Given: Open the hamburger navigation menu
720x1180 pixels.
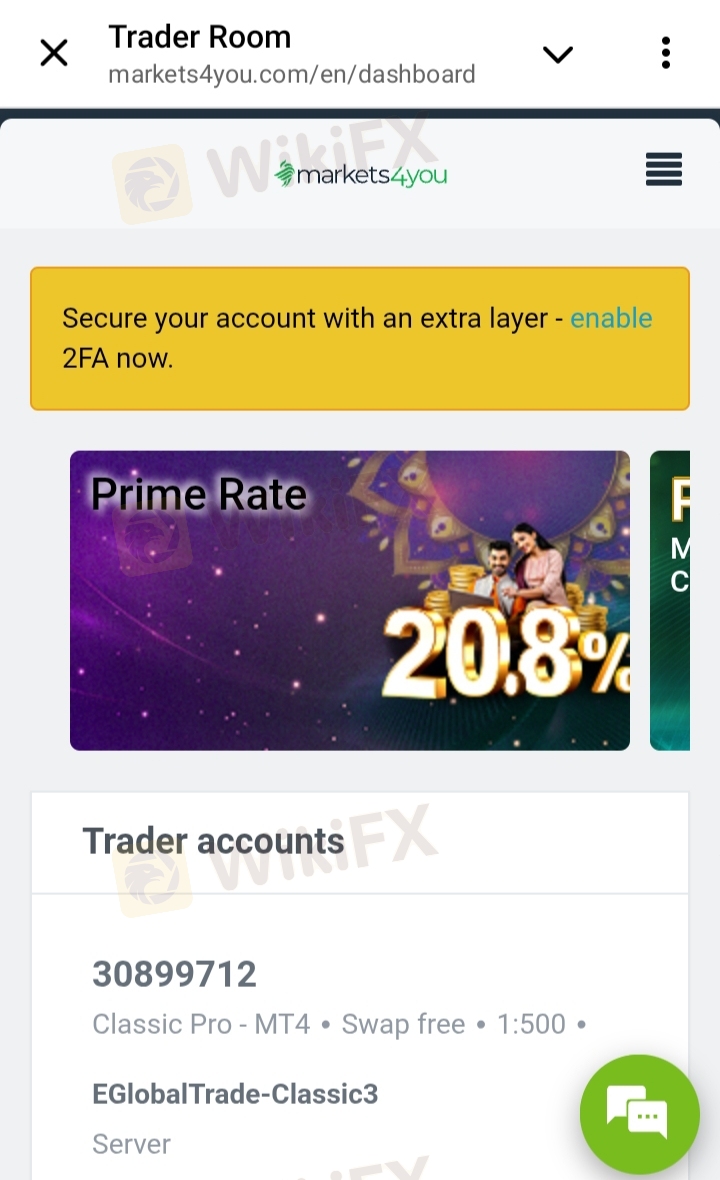Looking at the screenshot, I should pos(663,170).
